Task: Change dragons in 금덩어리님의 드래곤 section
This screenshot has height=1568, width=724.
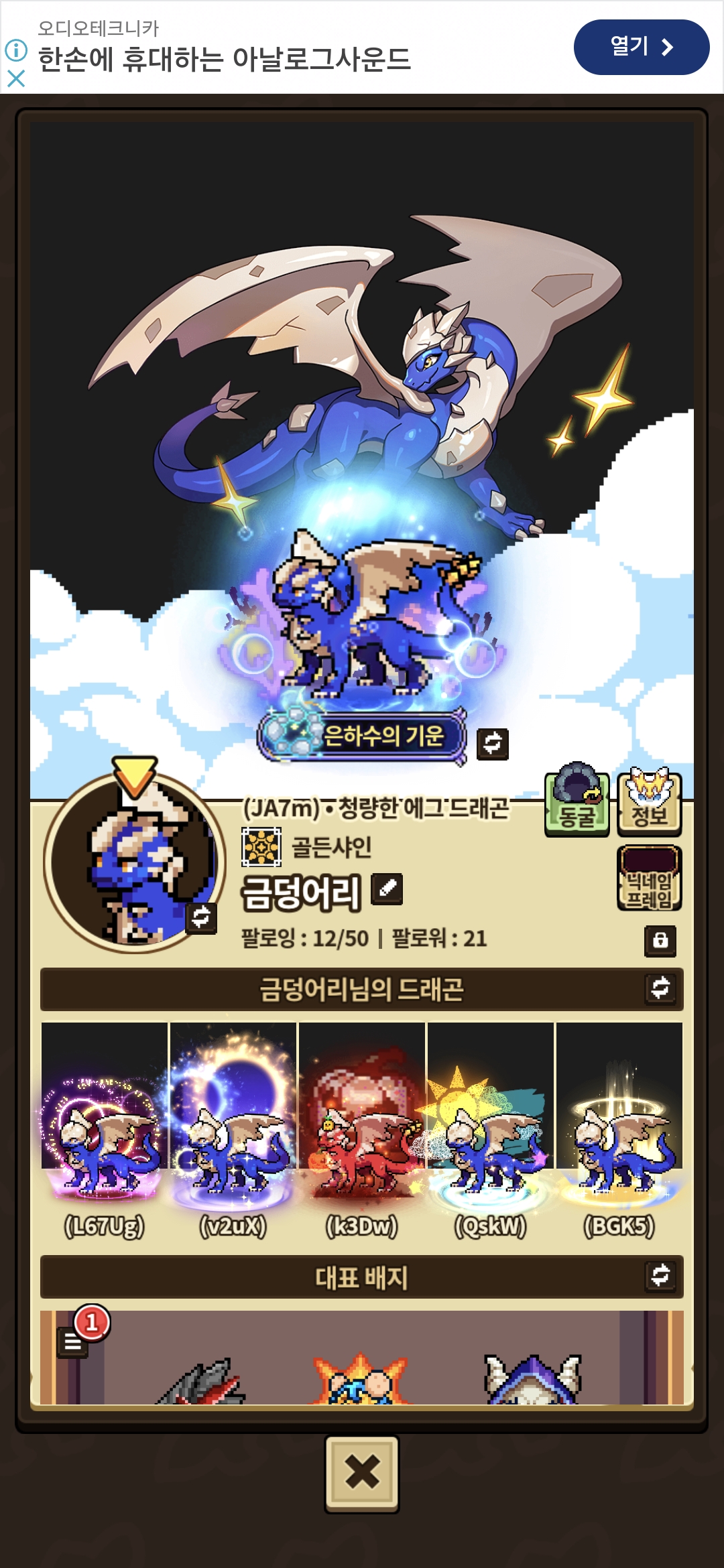Action: [x=660, y=988]
